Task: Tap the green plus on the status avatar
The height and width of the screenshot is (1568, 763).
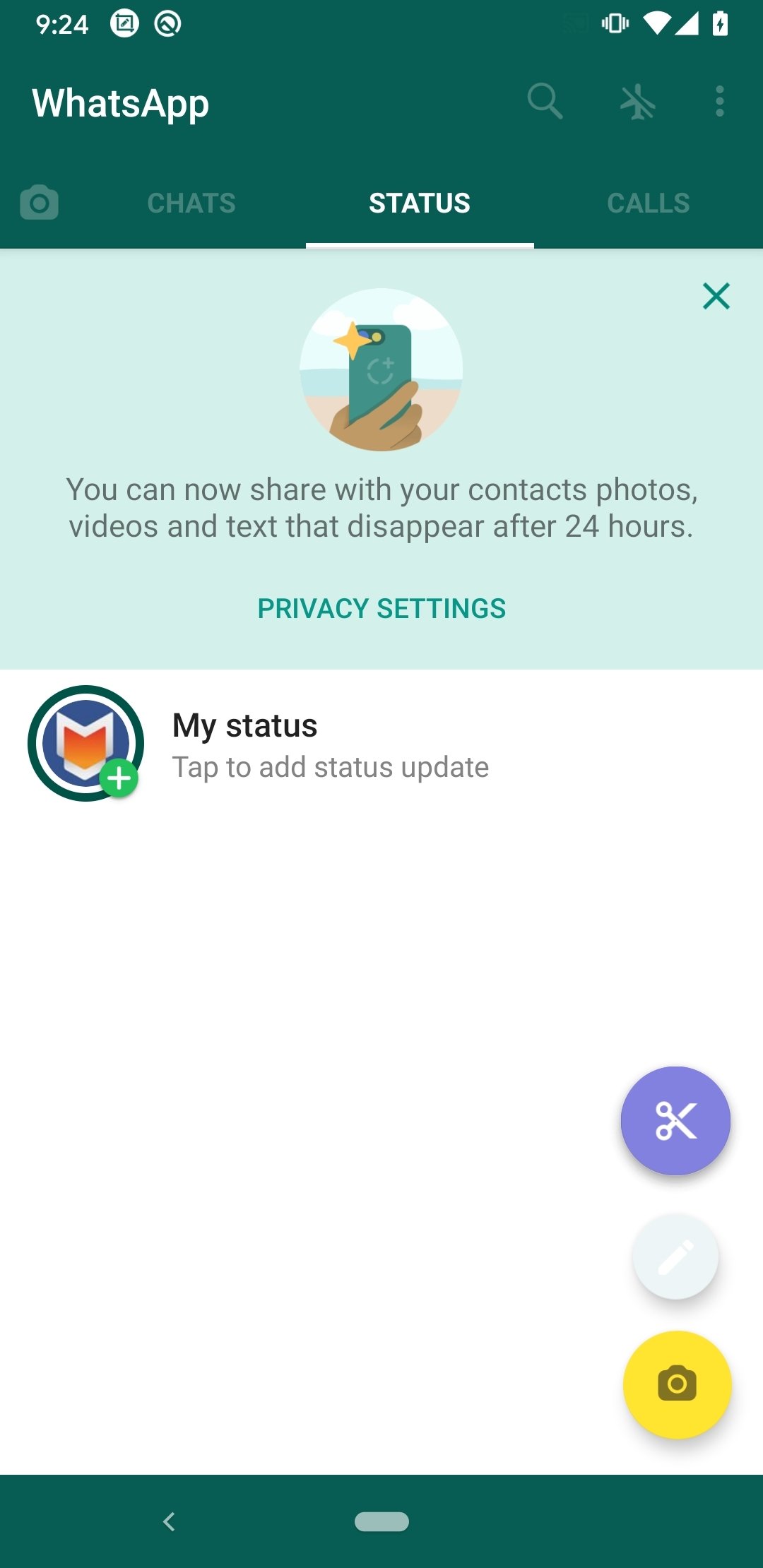Action: pos(118,779)
